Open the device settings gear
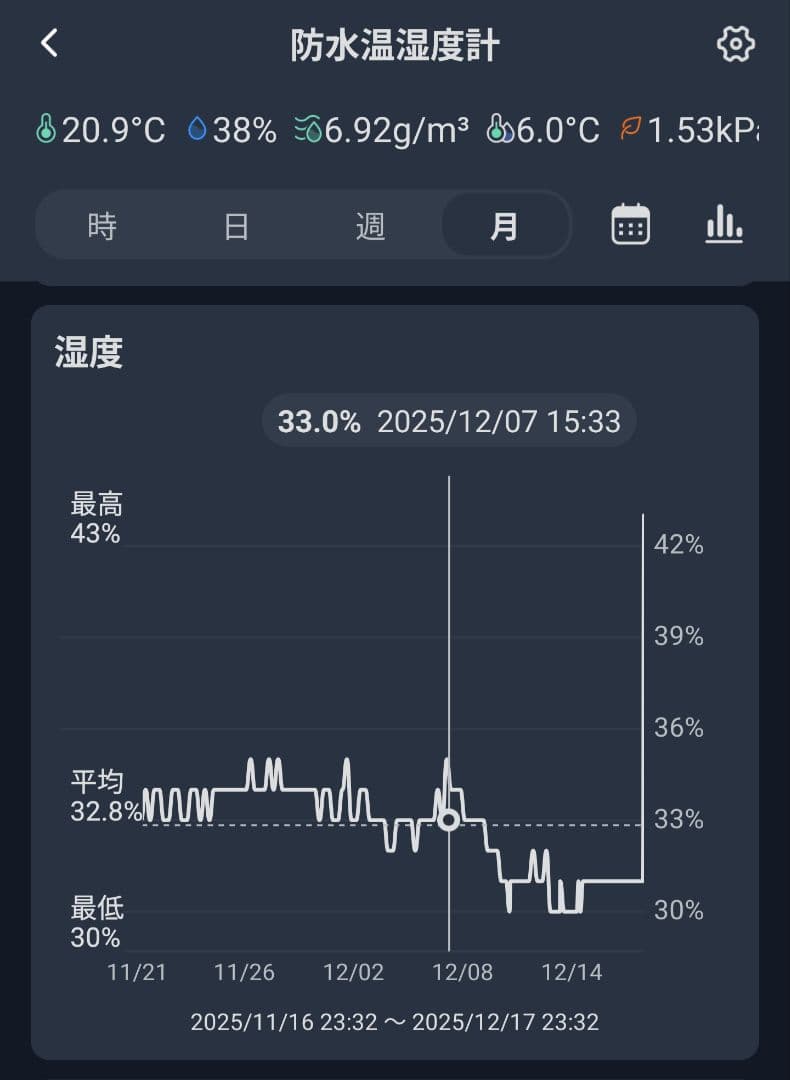This screenshot has height=1080, width=790. click(735, 44)
